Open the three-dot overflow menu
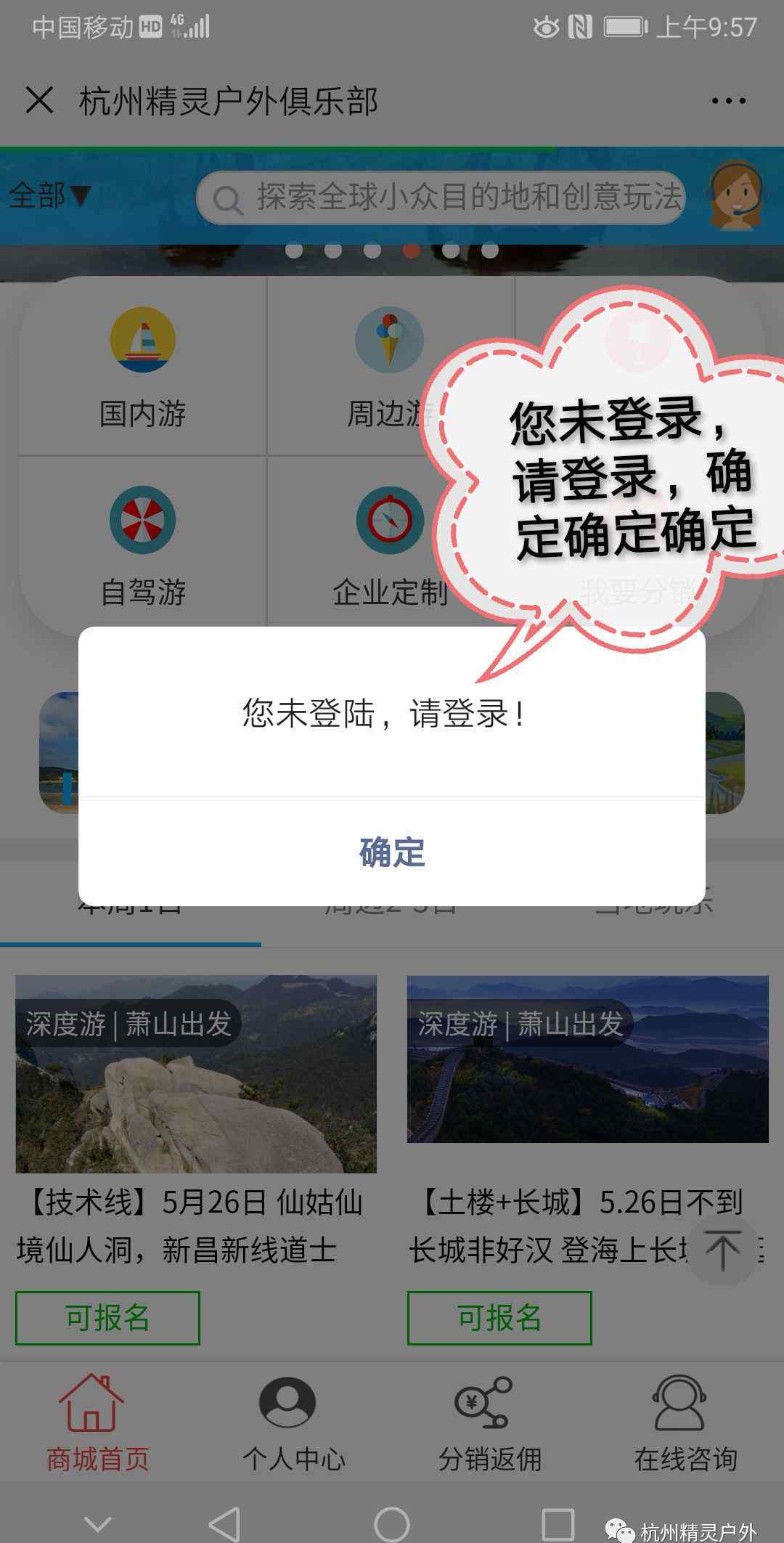Screen dimensions: 784x1543 (728, 101)
